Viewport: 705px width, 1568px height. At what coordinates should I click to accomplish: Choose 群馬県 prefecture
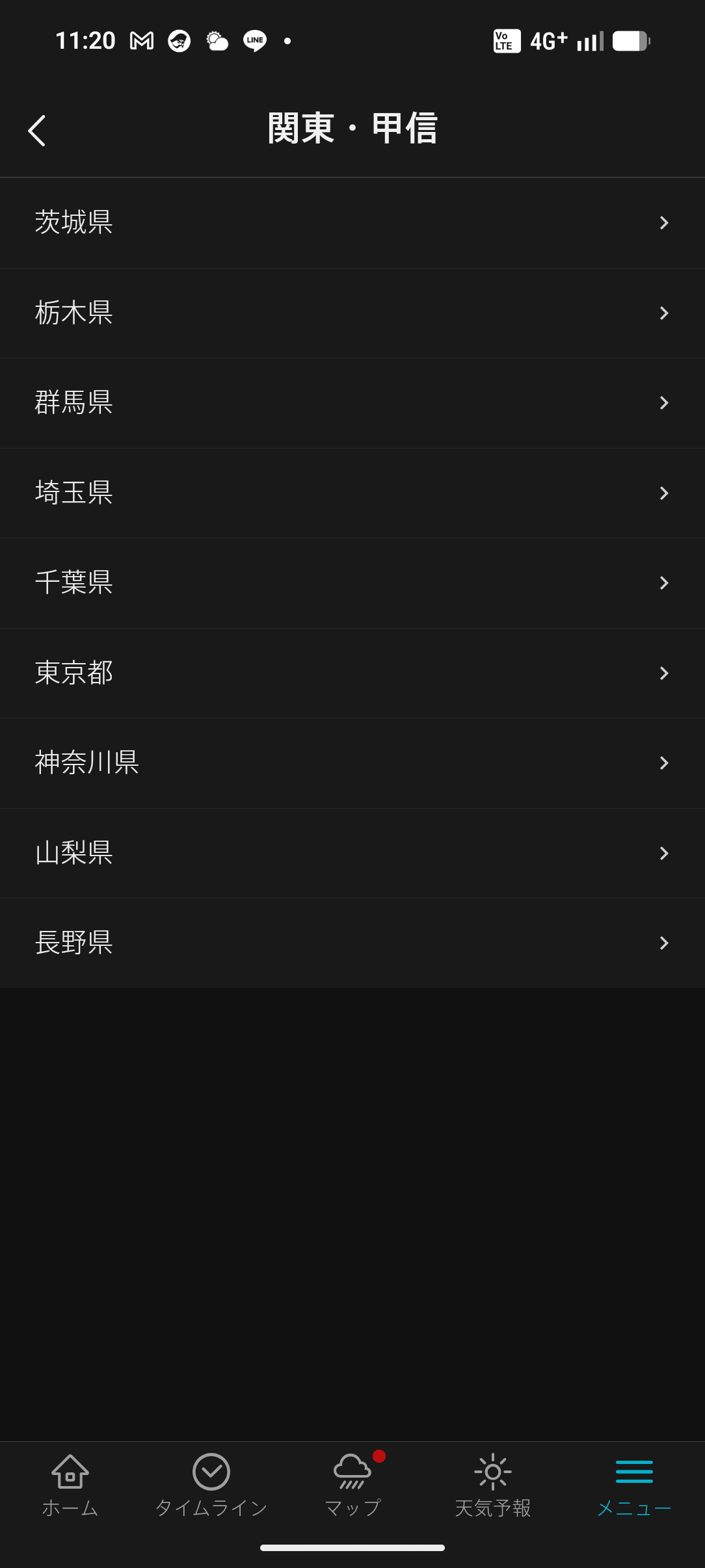point(351,402)
